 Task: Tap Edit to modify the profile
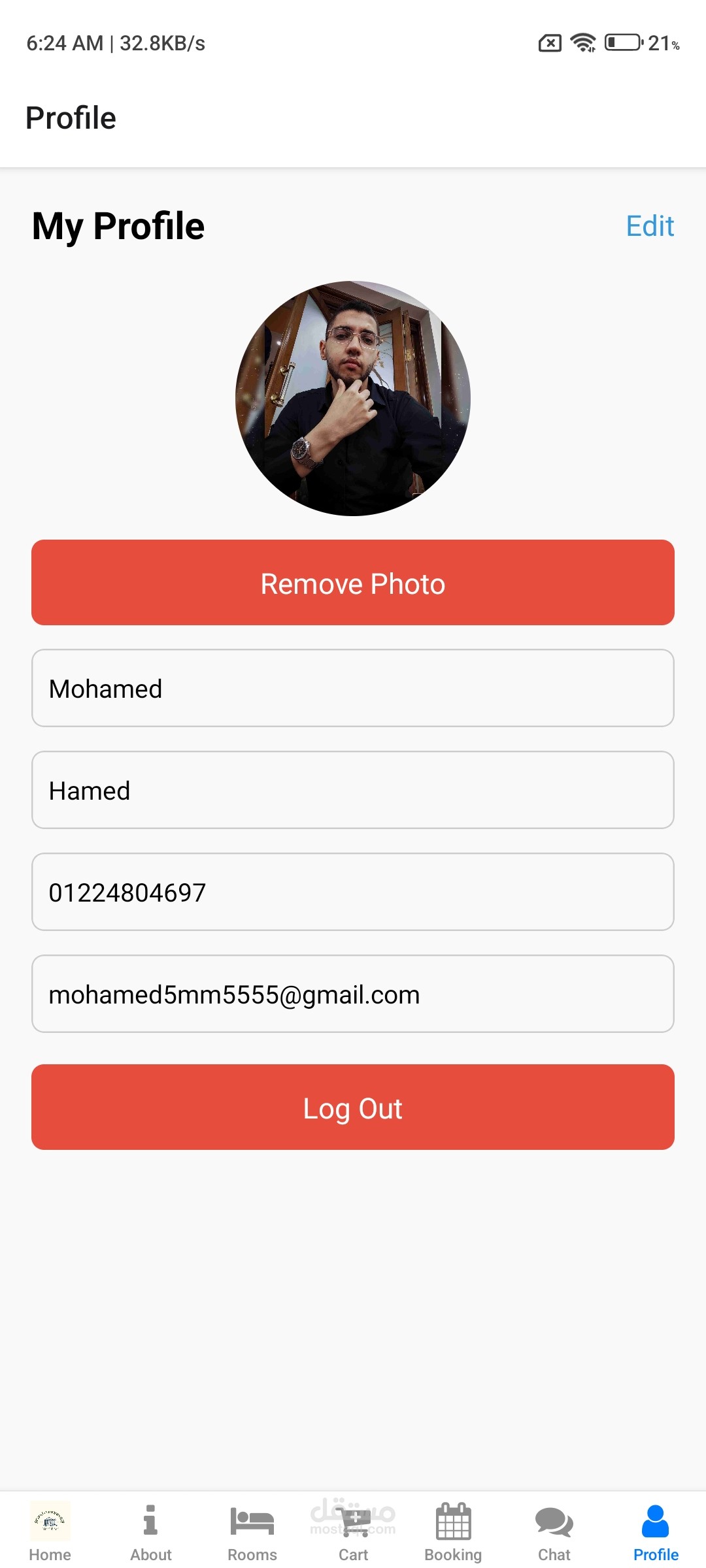tap(650, 226)
